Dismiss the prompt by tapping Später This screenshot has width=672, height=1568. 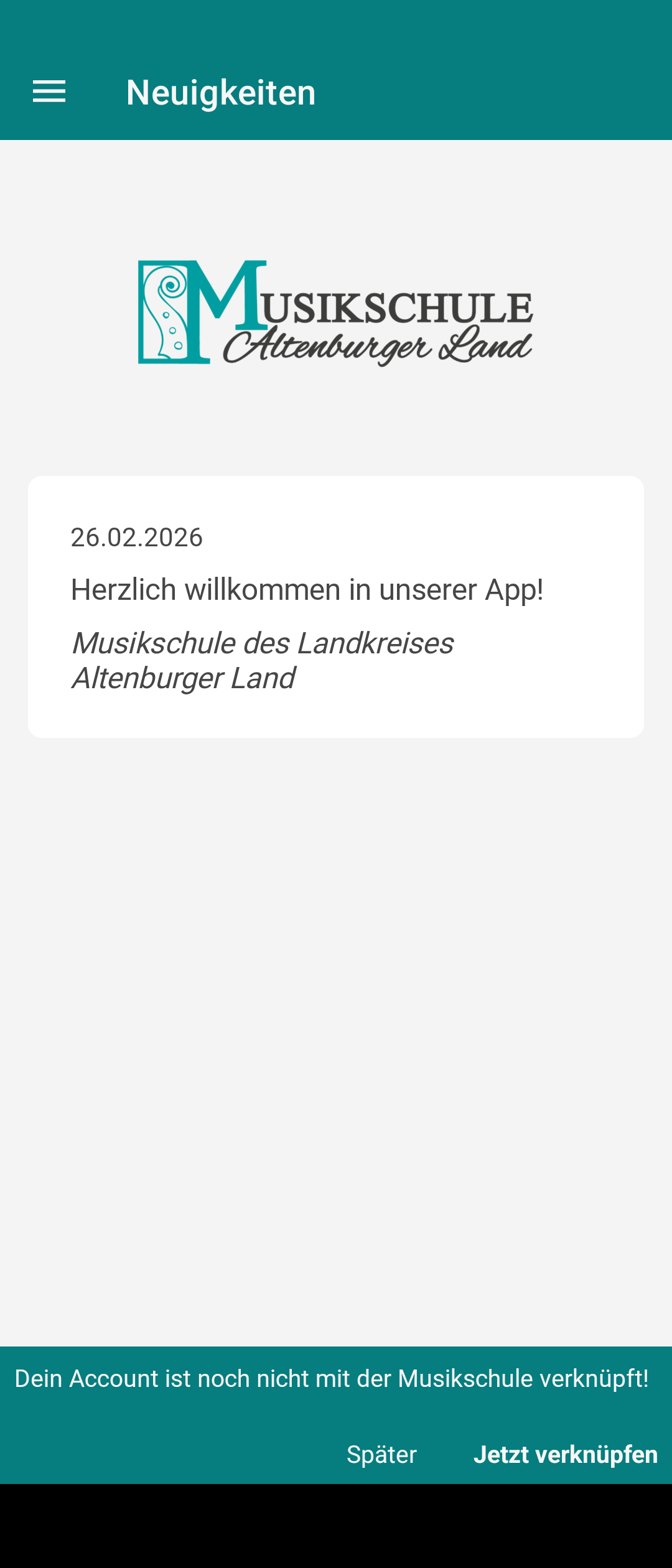[382, 1454]
